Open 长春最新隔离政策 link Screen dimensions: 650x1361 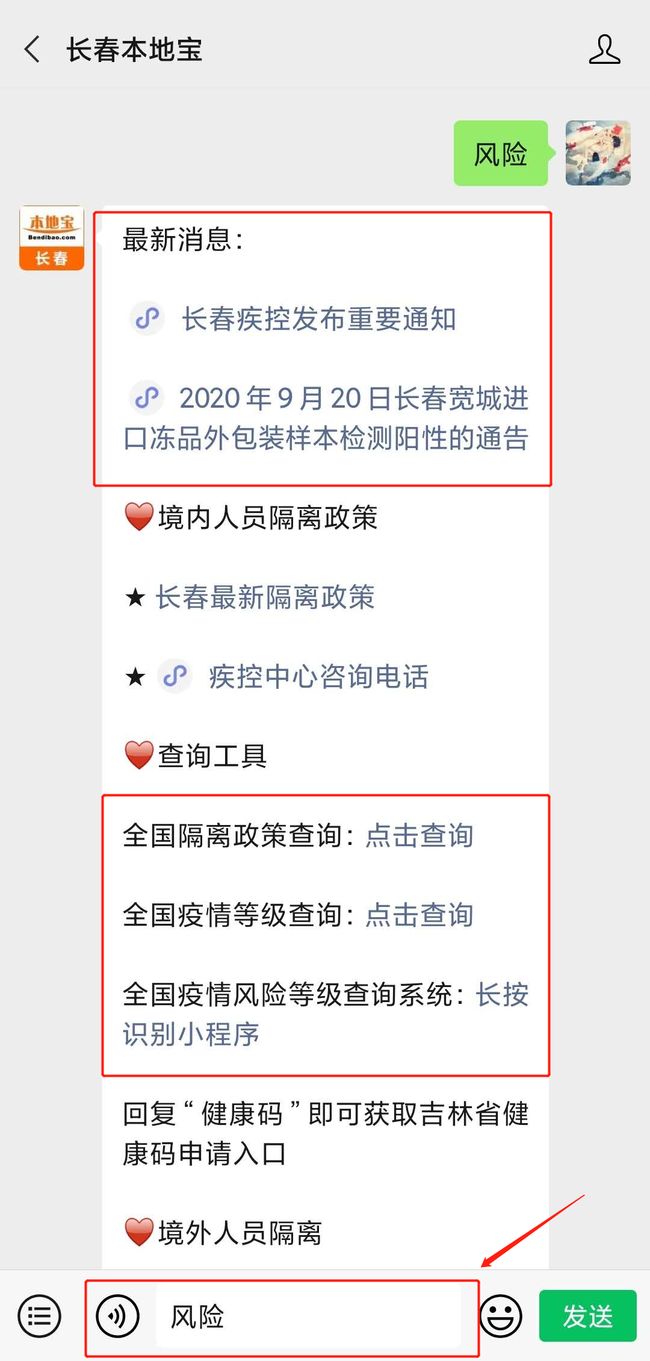(x=265, y=598)
